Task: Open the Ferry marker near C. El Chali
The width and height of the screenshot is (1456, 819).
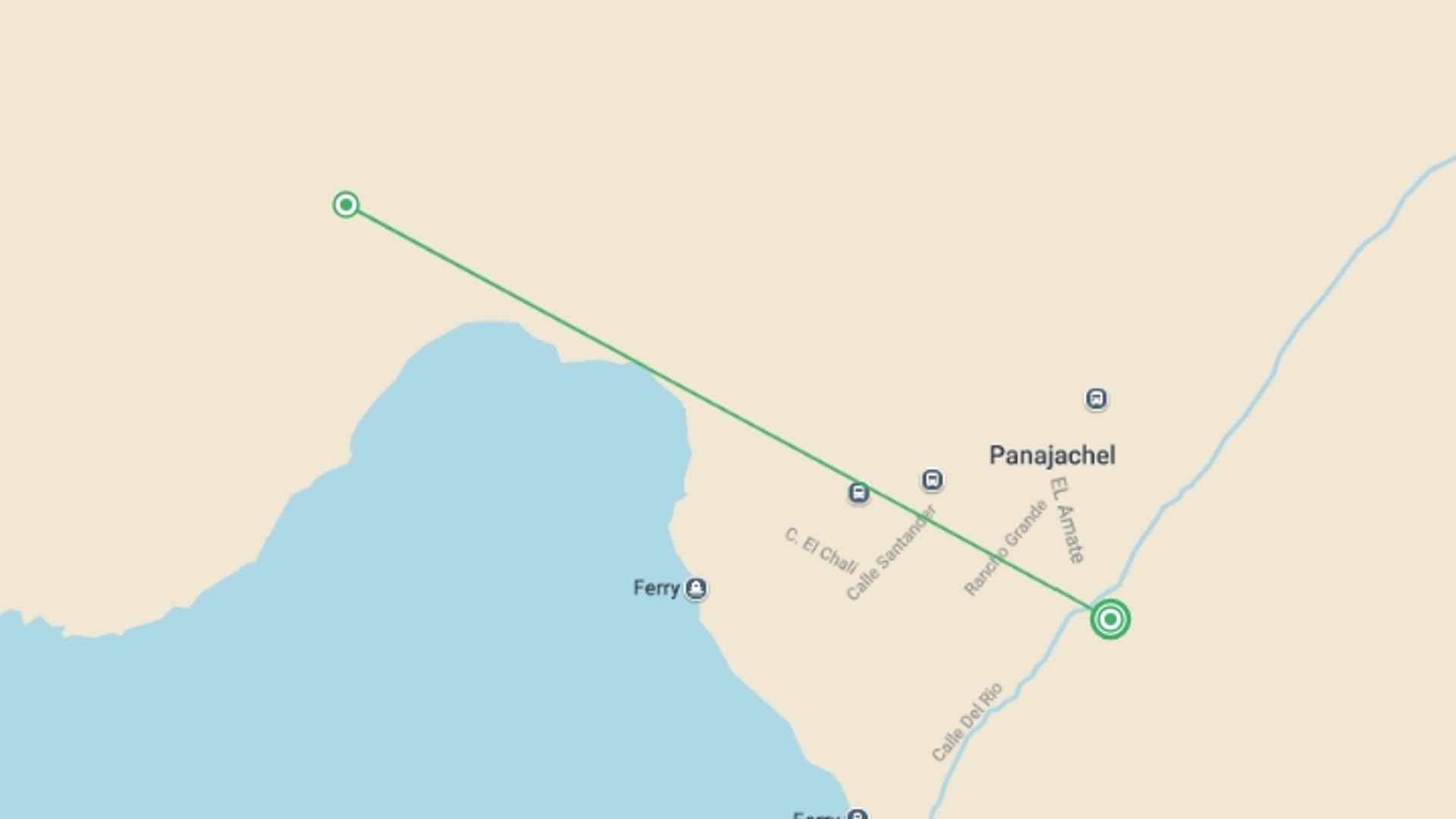Action: [x=695, y=588]
